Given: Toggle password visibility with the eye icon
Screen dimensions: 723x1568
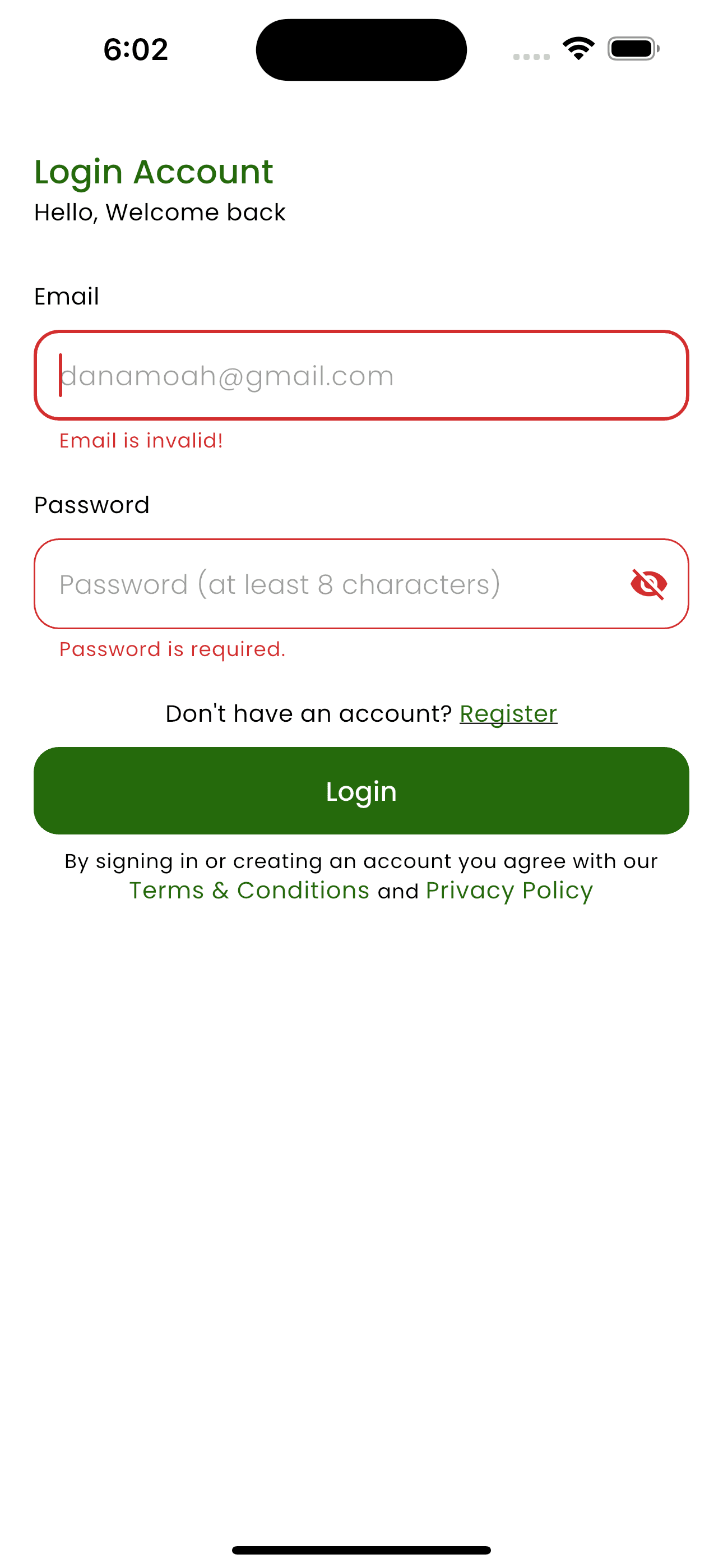Looking at the screenshot, I should coord(649,584).
